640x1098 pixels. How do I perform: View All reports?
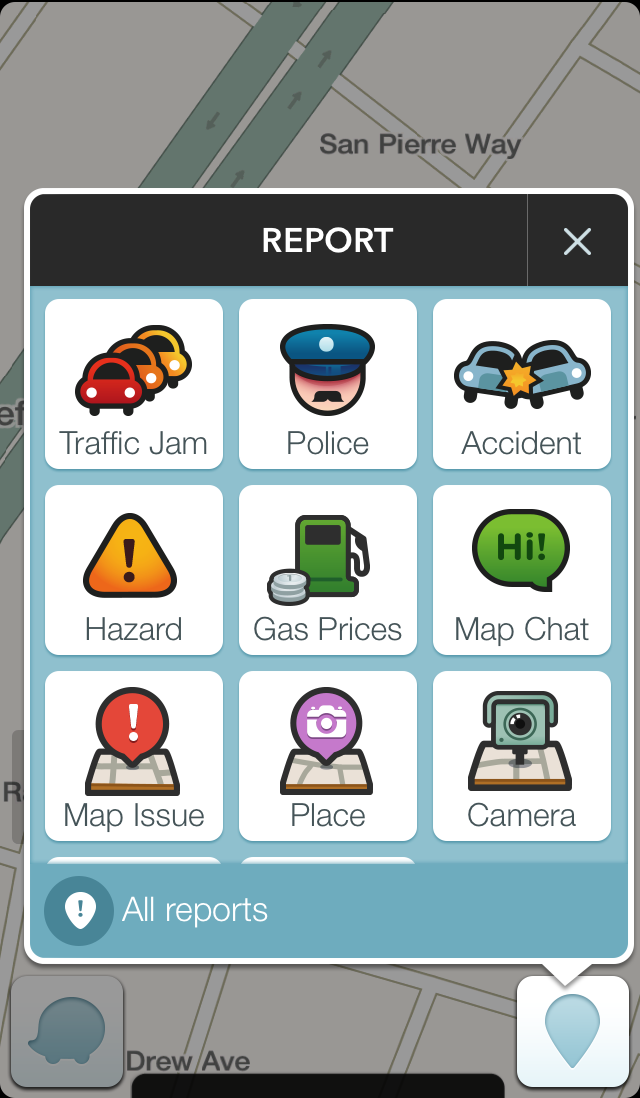point(160,910)
